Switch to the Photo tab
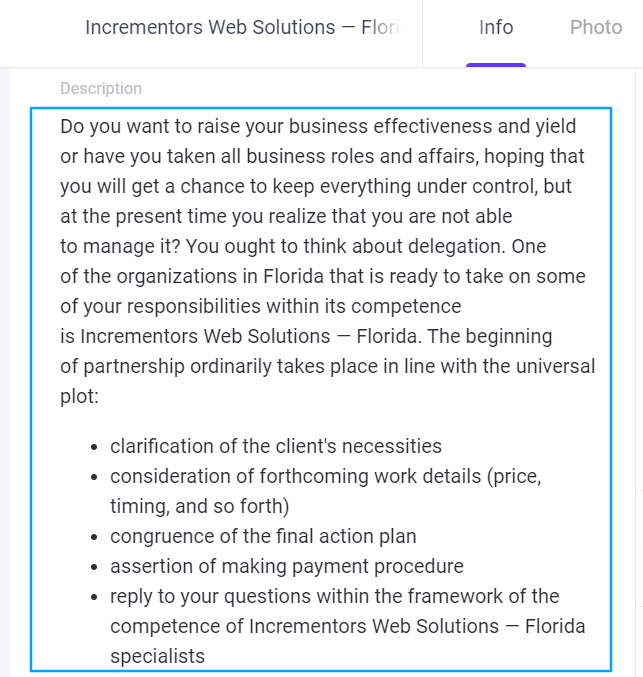Screen dimensions: 643x677 (596, 28)
